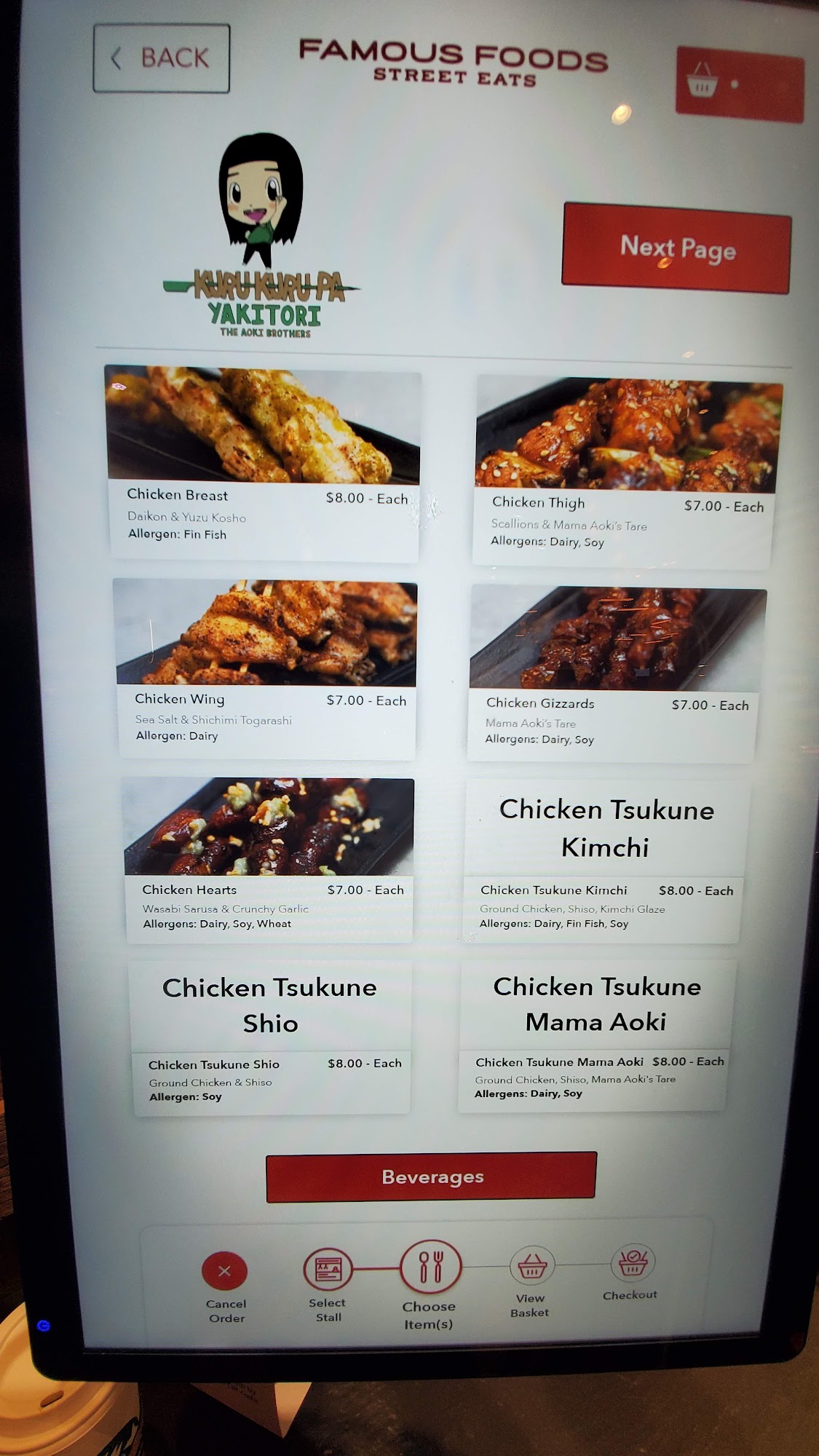Choose Chicken Tsukune Shio
Image resolution: width=819 pixels, height=1456 pixels.
270,1036
